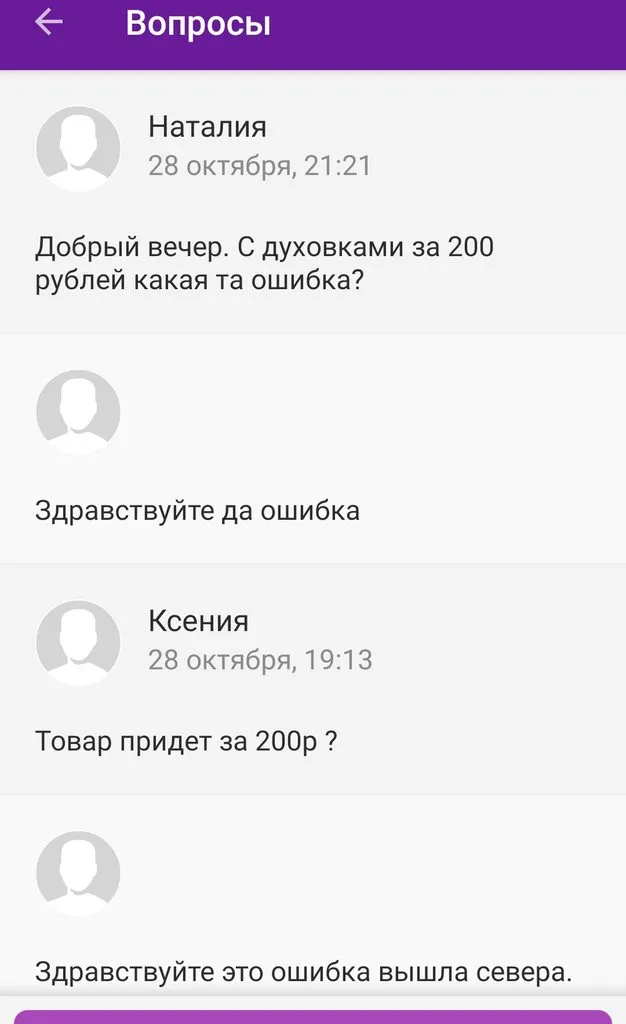The image size is (626, 1024).
Task: Open Наталия's profile avatar
Action: (78, 148)
